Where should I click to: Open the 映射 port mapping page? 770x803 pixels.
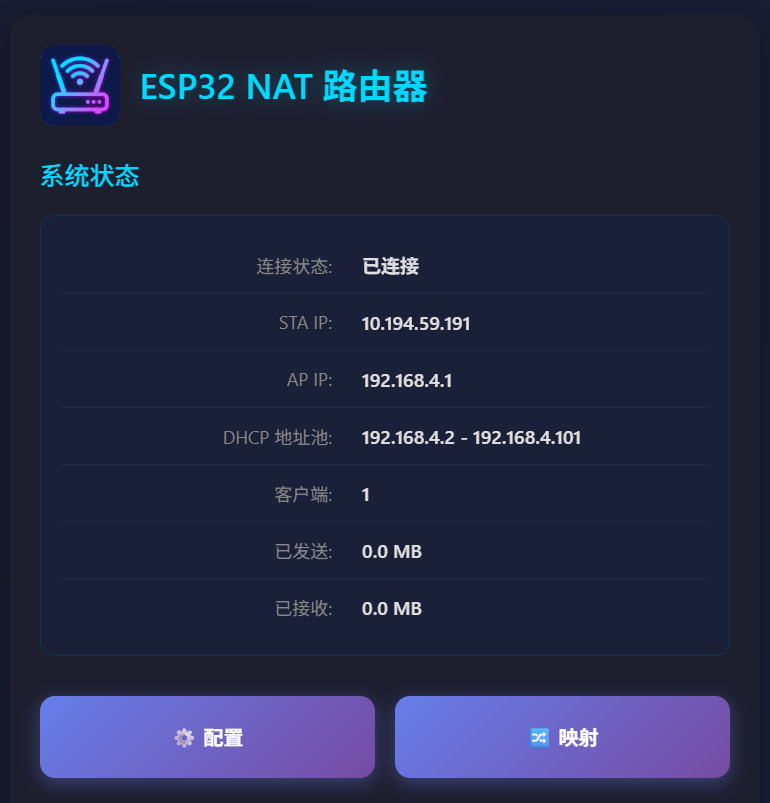click(x=562, y=737)
